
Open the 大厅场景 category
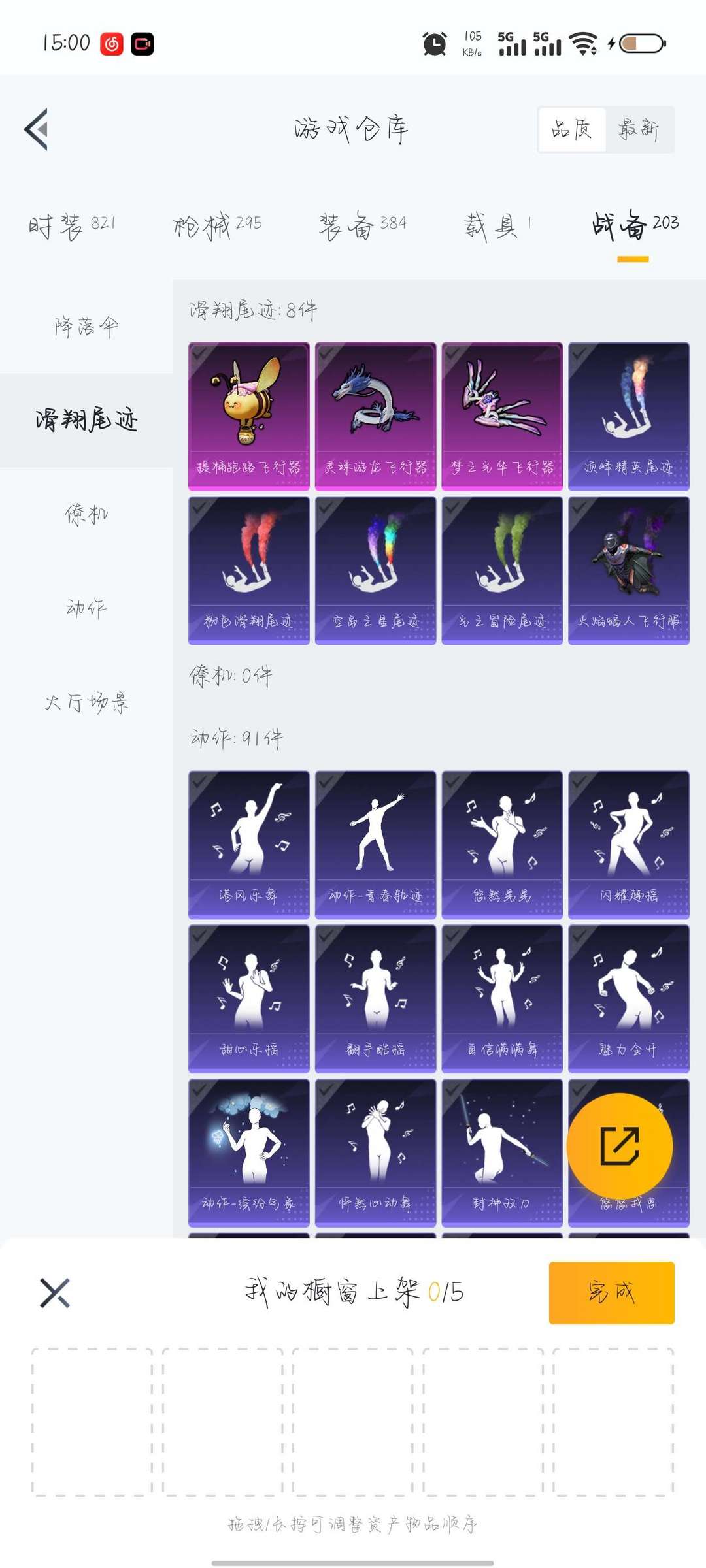(x=86, y=702)
